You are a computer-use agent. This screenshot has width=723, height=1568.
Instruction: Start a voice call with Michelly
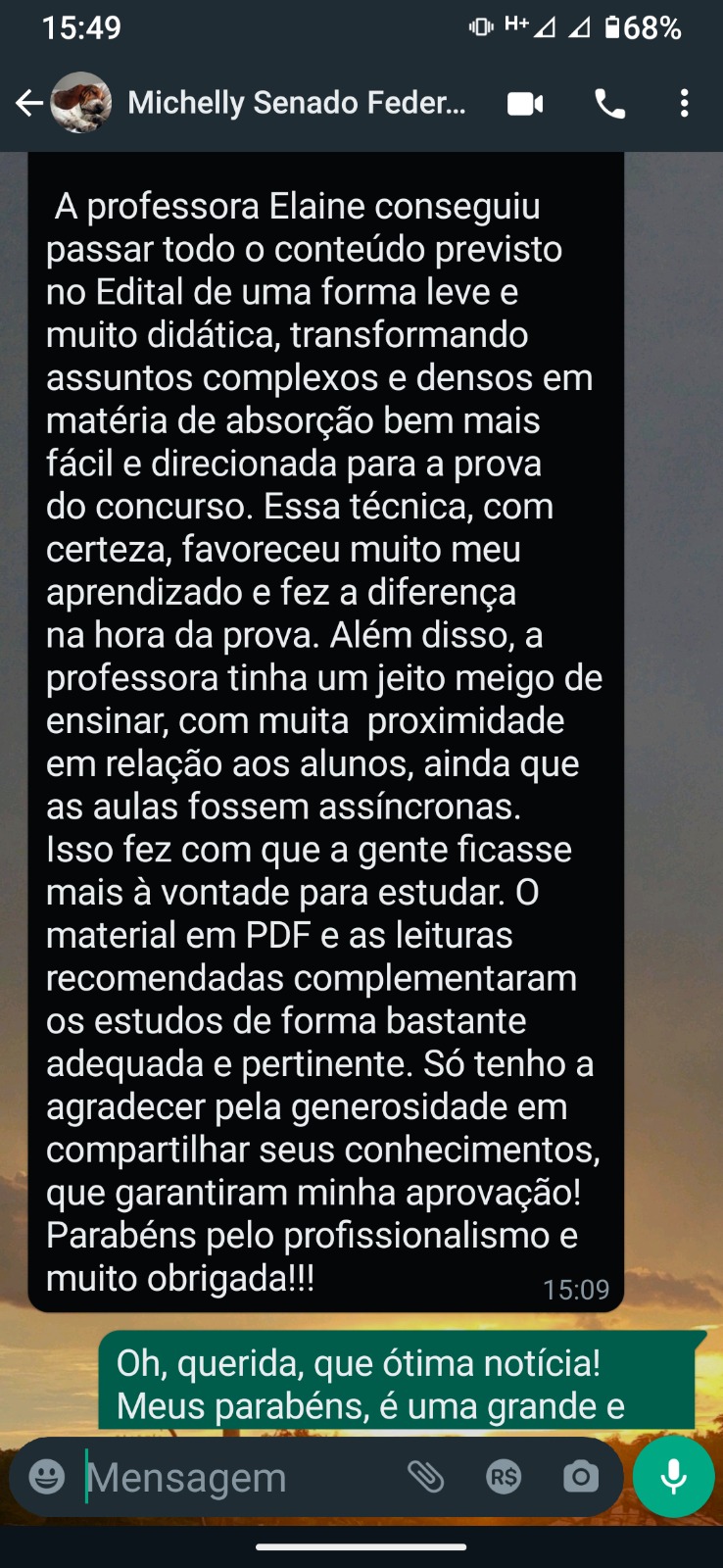coord(609,104)
